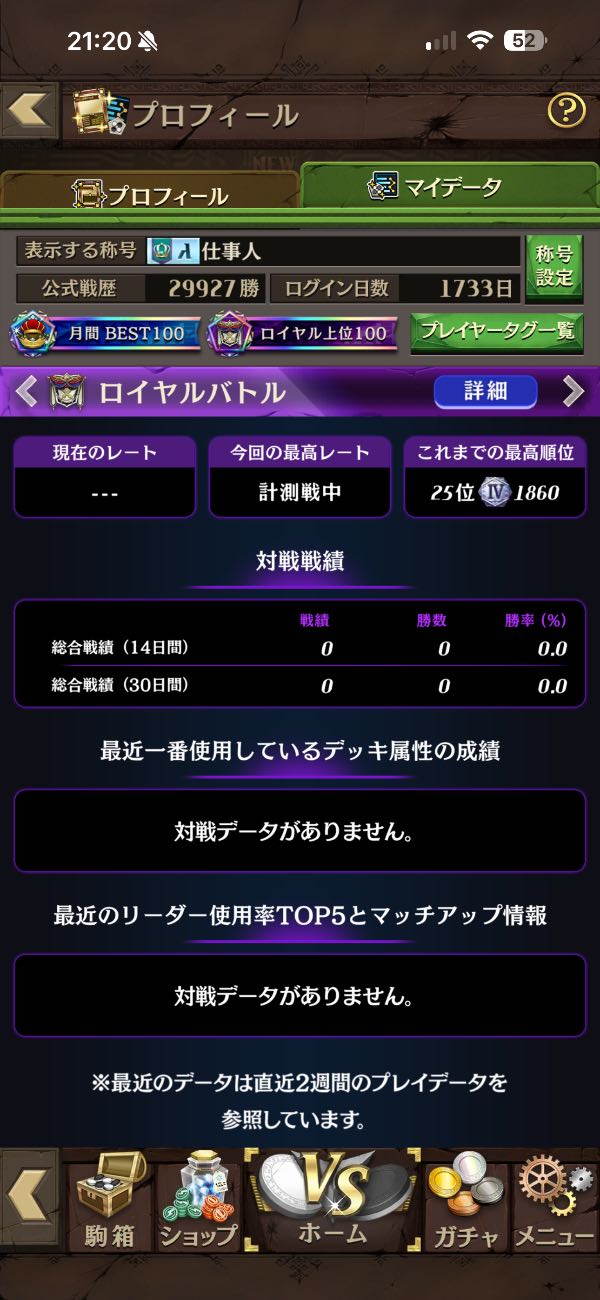Open the ガチャ gacha page

pos(466,1201)
